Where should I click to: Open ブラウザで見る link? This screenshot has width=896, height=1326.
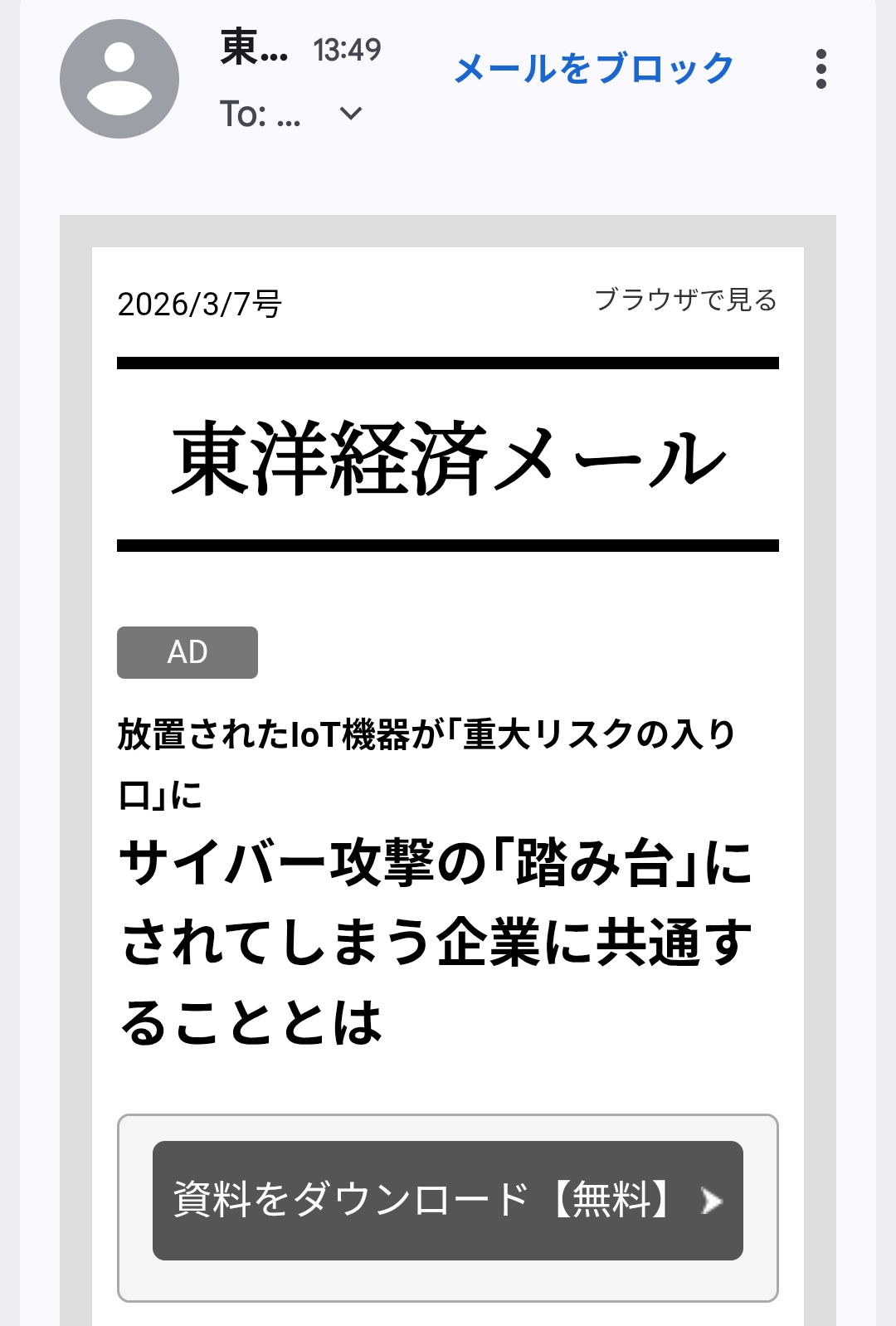685,300
